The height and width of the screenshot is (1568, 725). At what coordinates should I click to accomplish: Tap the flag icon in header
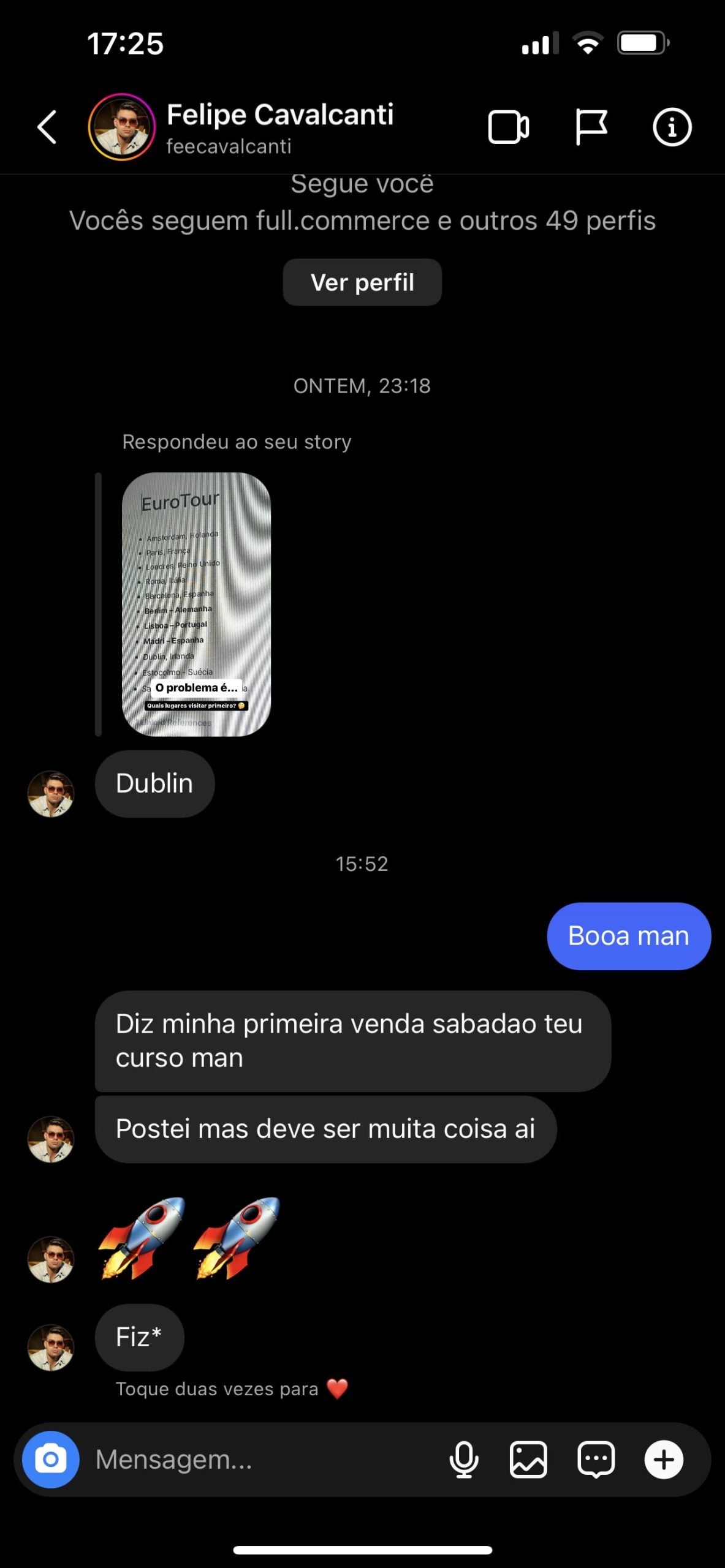[591, 127]
